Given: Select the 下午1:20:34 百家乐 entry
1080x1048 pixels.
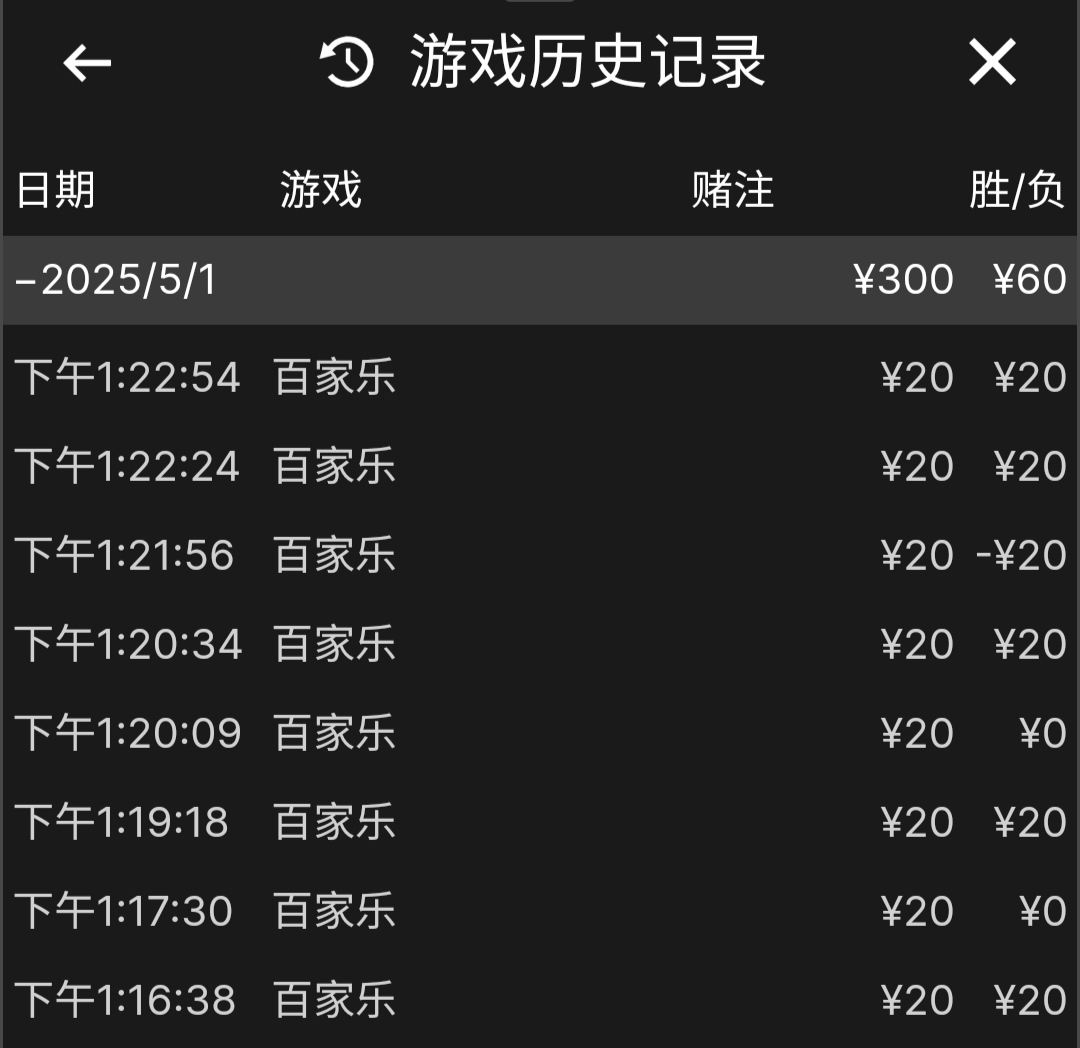Looking at the screenshot, I should coord(540,645).
